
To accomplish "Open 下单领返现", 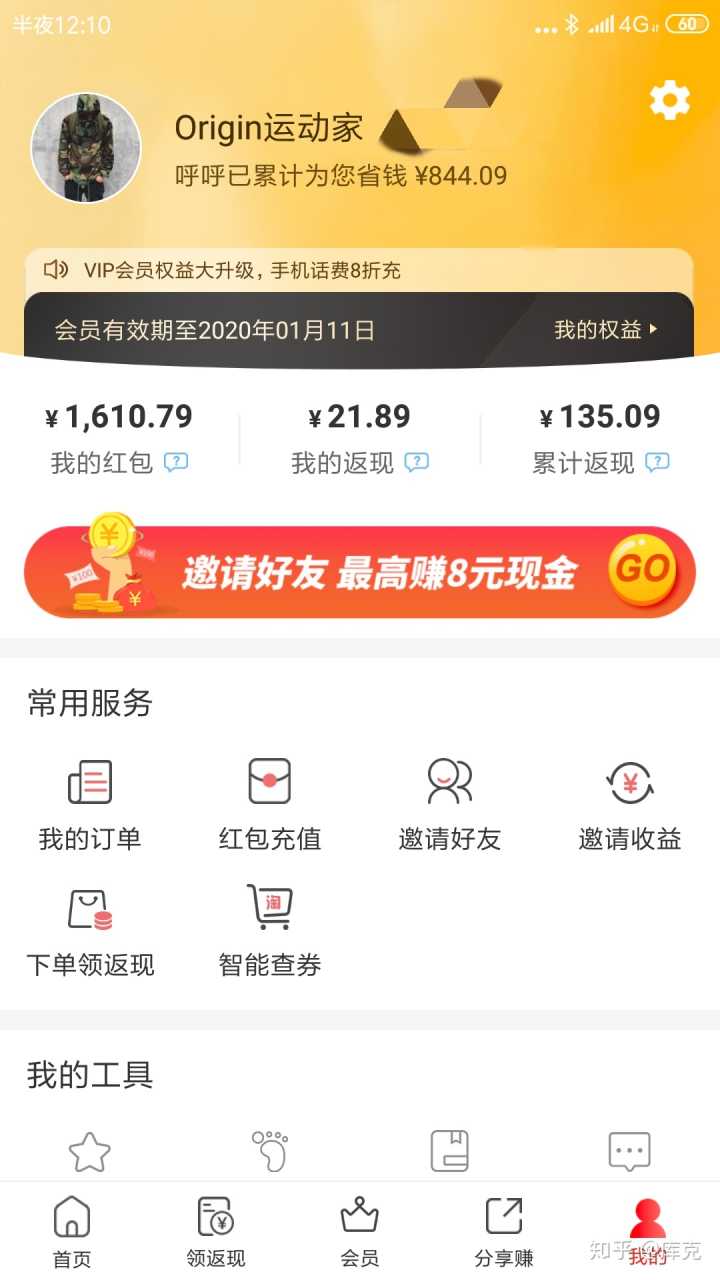I will pyautogui.click(x=90, y=932).
